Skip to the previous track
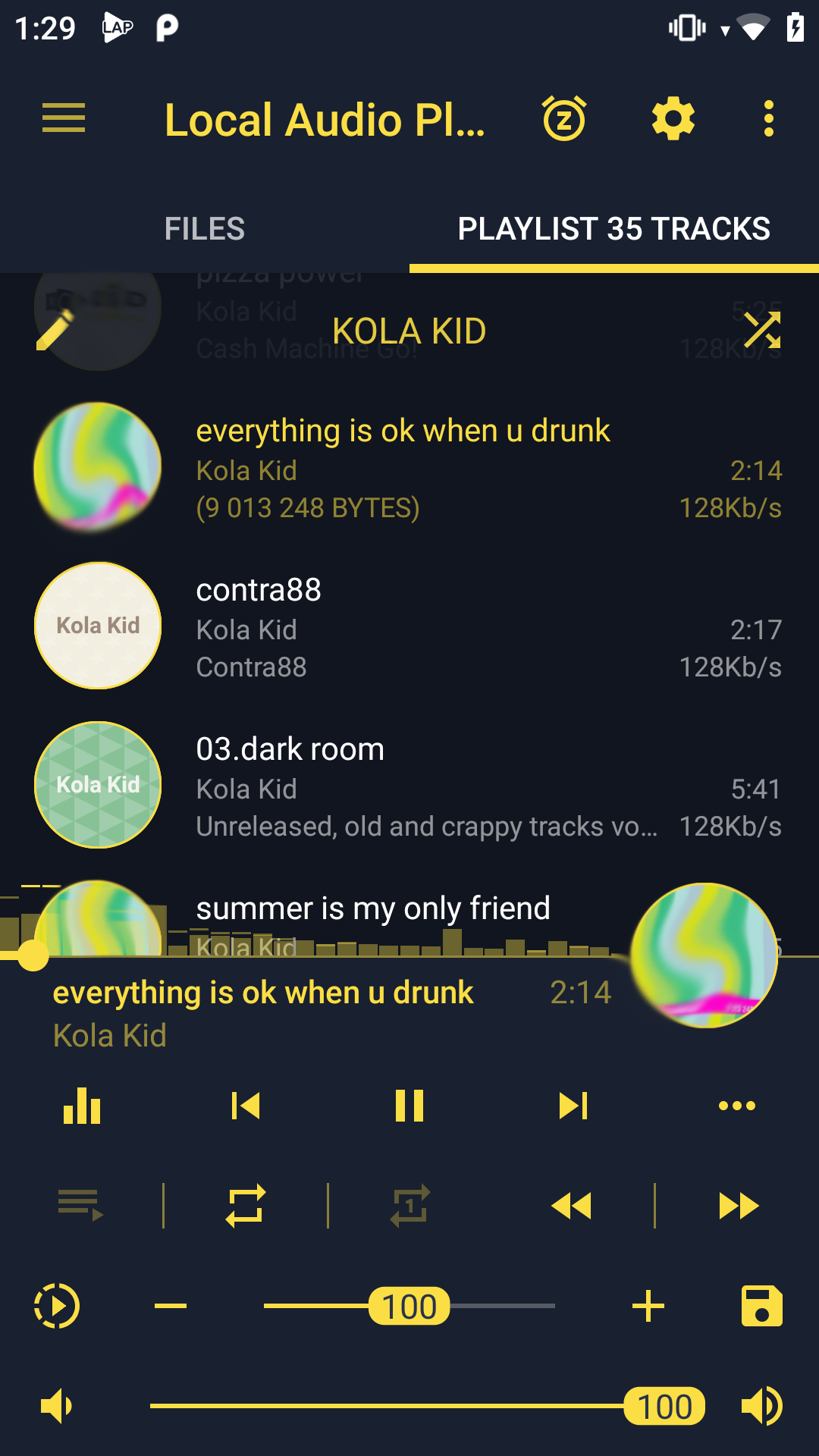 tap(246, 1106)
